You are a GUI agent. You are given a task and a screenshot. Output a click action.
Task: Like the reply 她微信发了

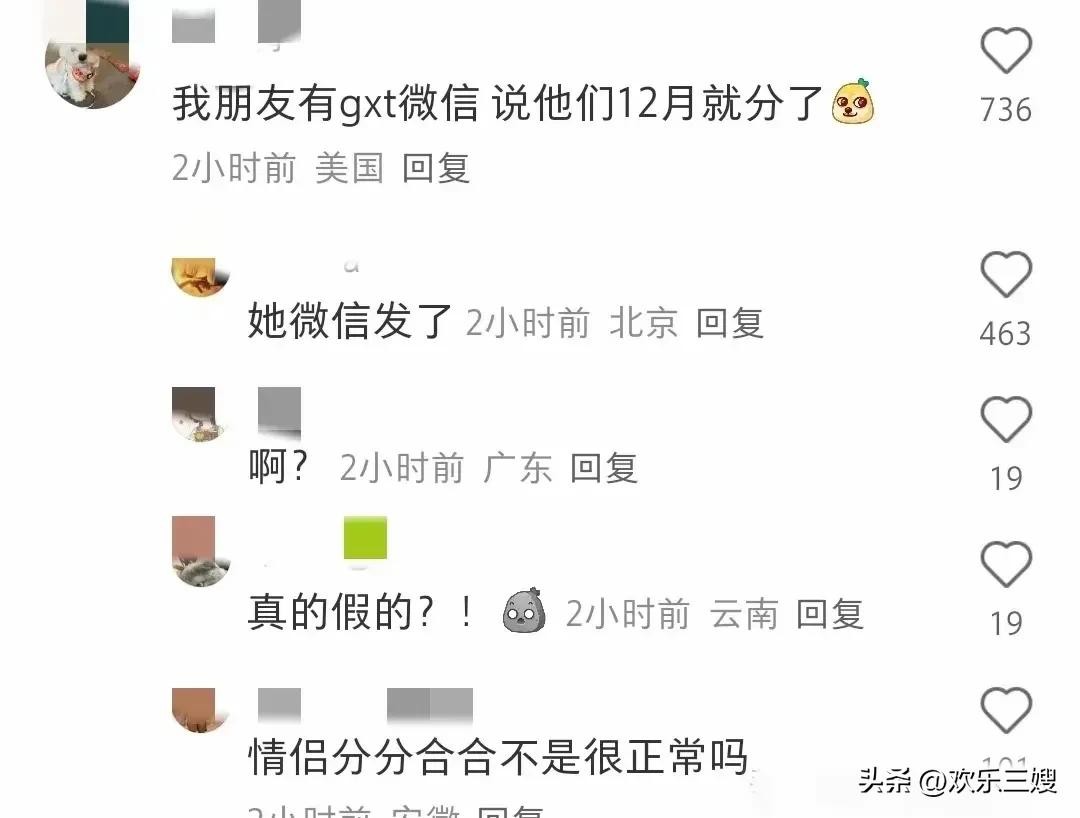[x=1005, y=274]
